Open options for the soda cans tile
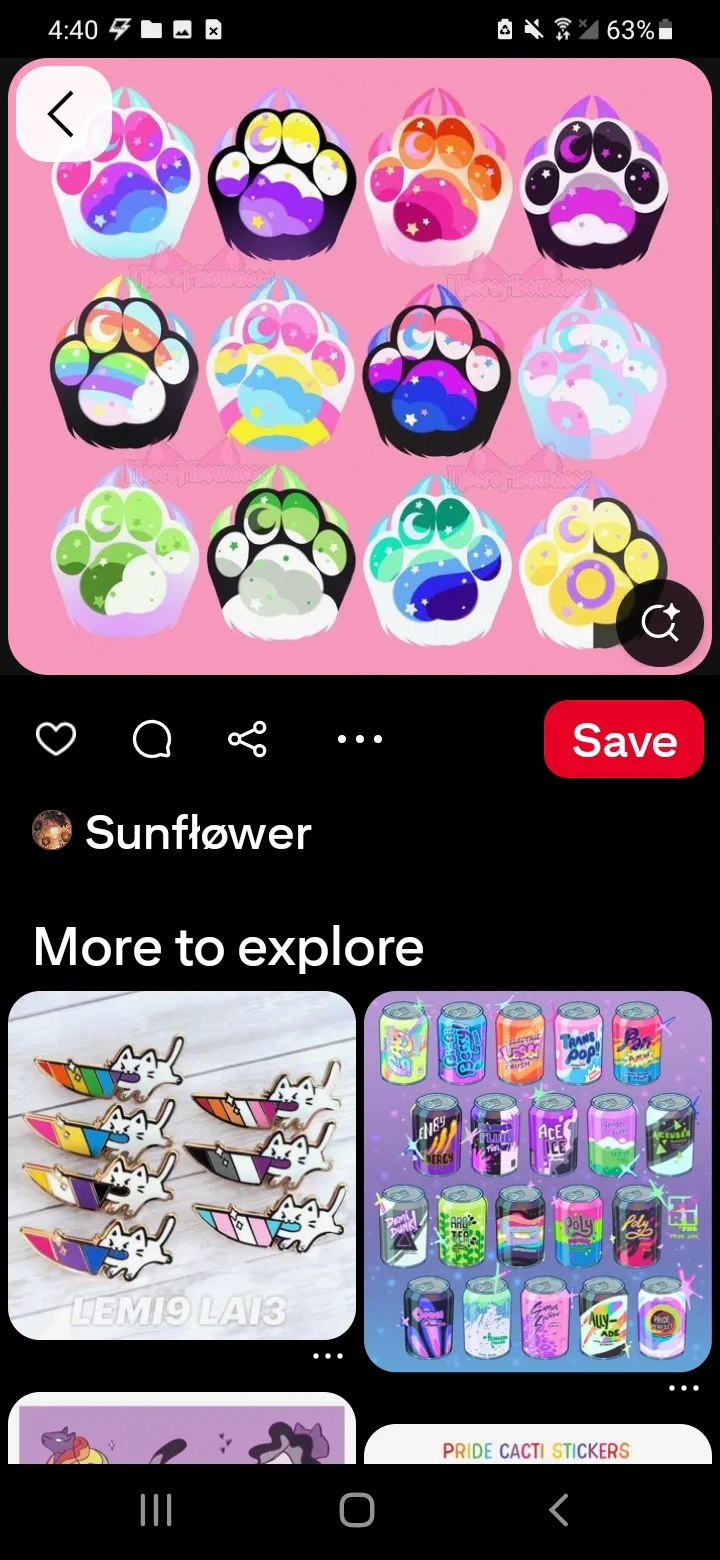 (x=684, y=1388)
